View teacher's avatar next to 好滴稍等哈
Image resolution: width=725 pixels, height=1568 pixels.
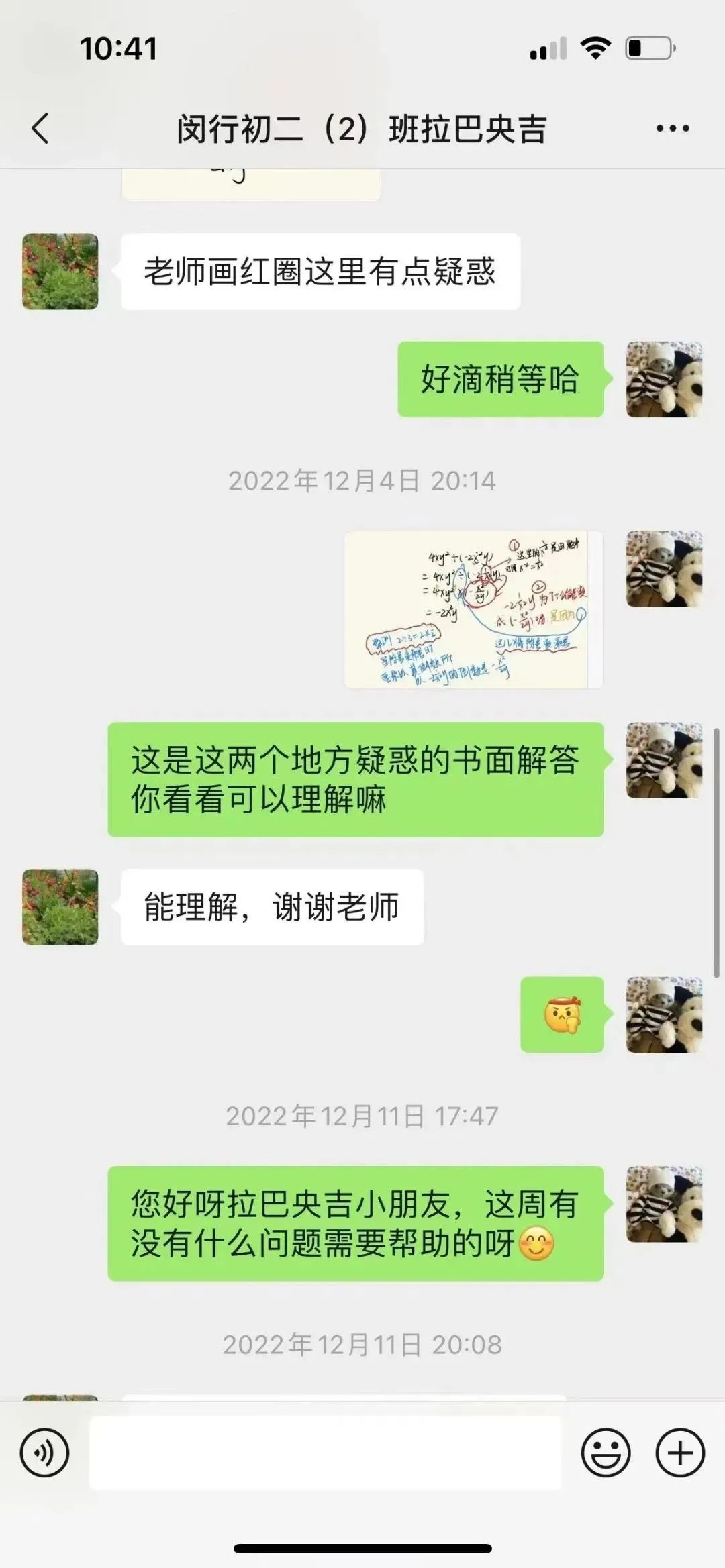click(x=664, y=379)
